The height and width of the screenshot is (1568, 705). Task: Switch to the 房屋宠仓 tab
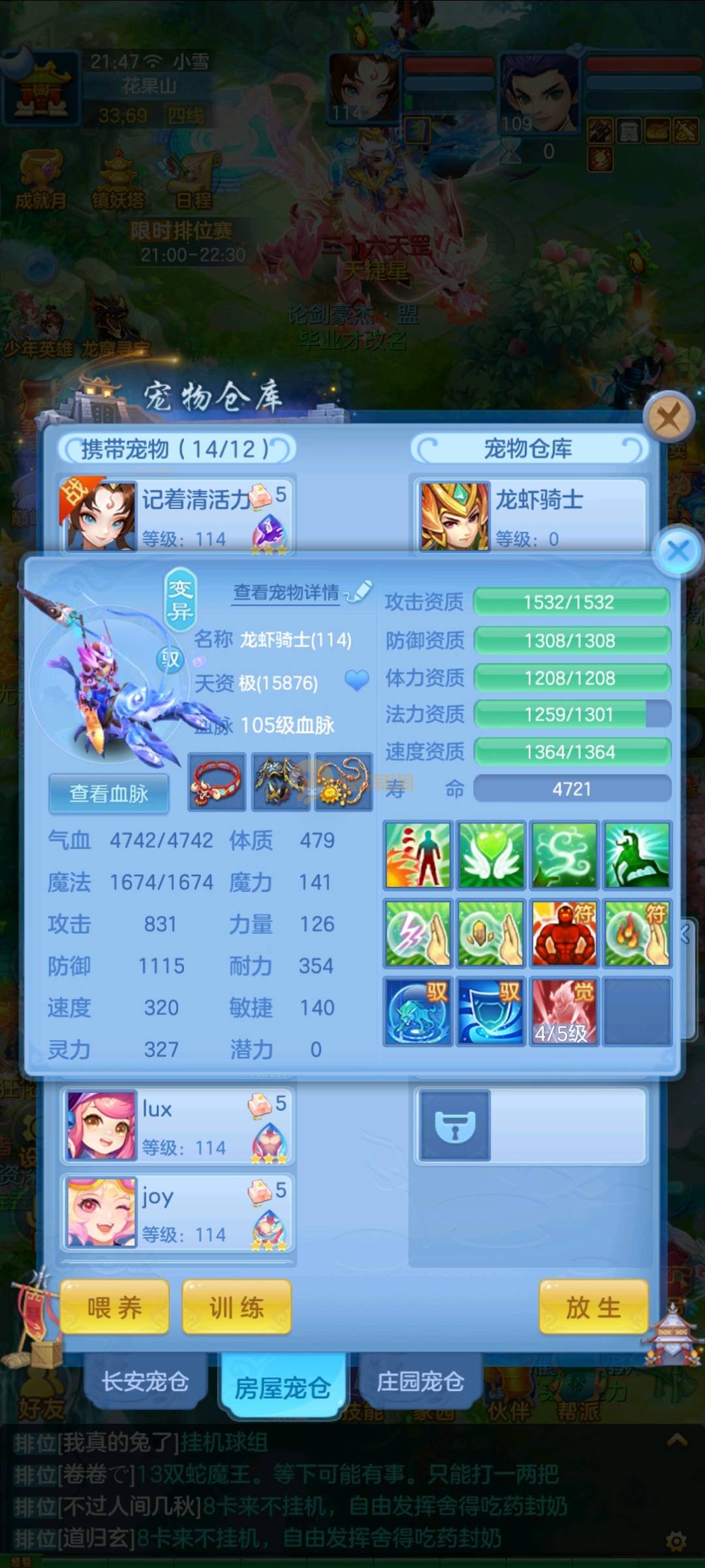click(282, 1387)
